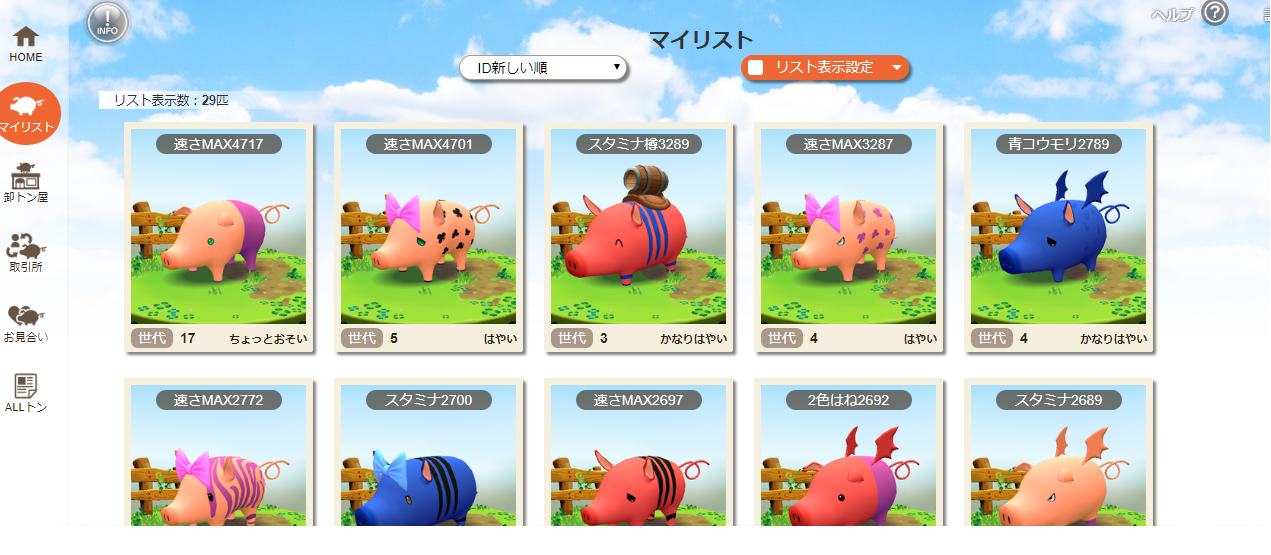This screenshot has height=555, width=1271.
Task: Open the 青コウモリ2789 pig card
Action: (x=1059, y=238)
